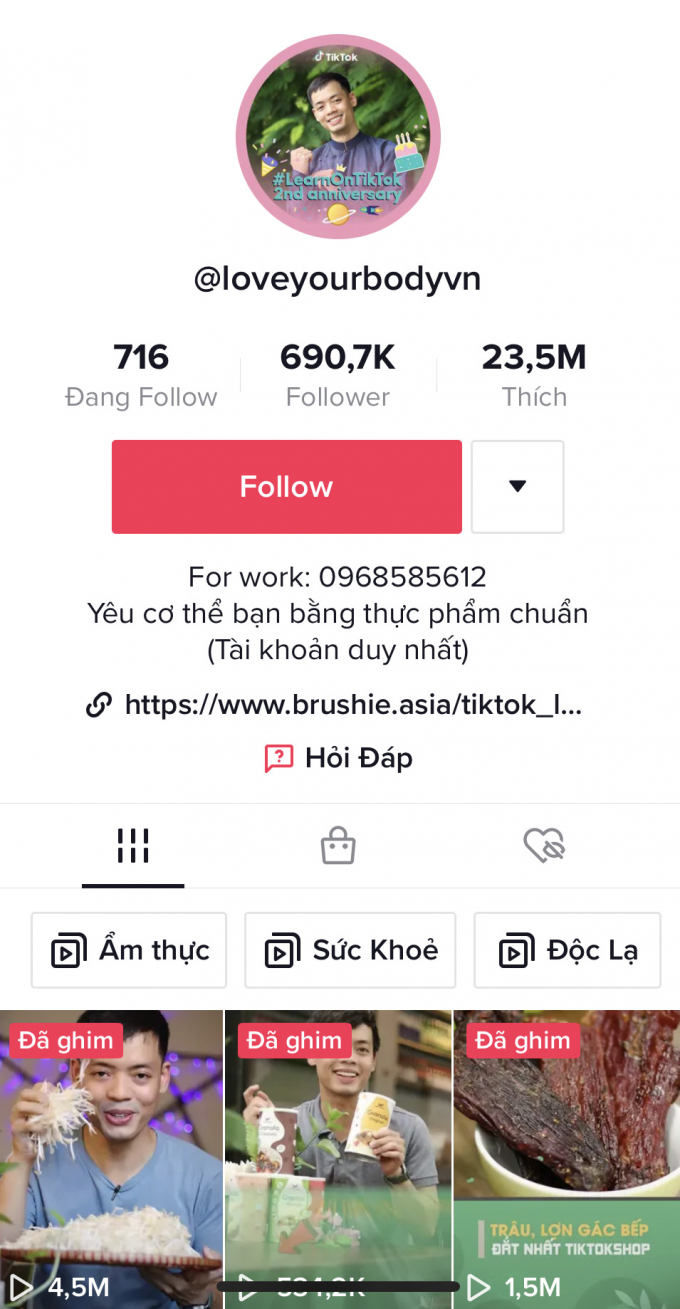
Task: Open the Sức Khoẻ playlist
Action: click(350, 950)
